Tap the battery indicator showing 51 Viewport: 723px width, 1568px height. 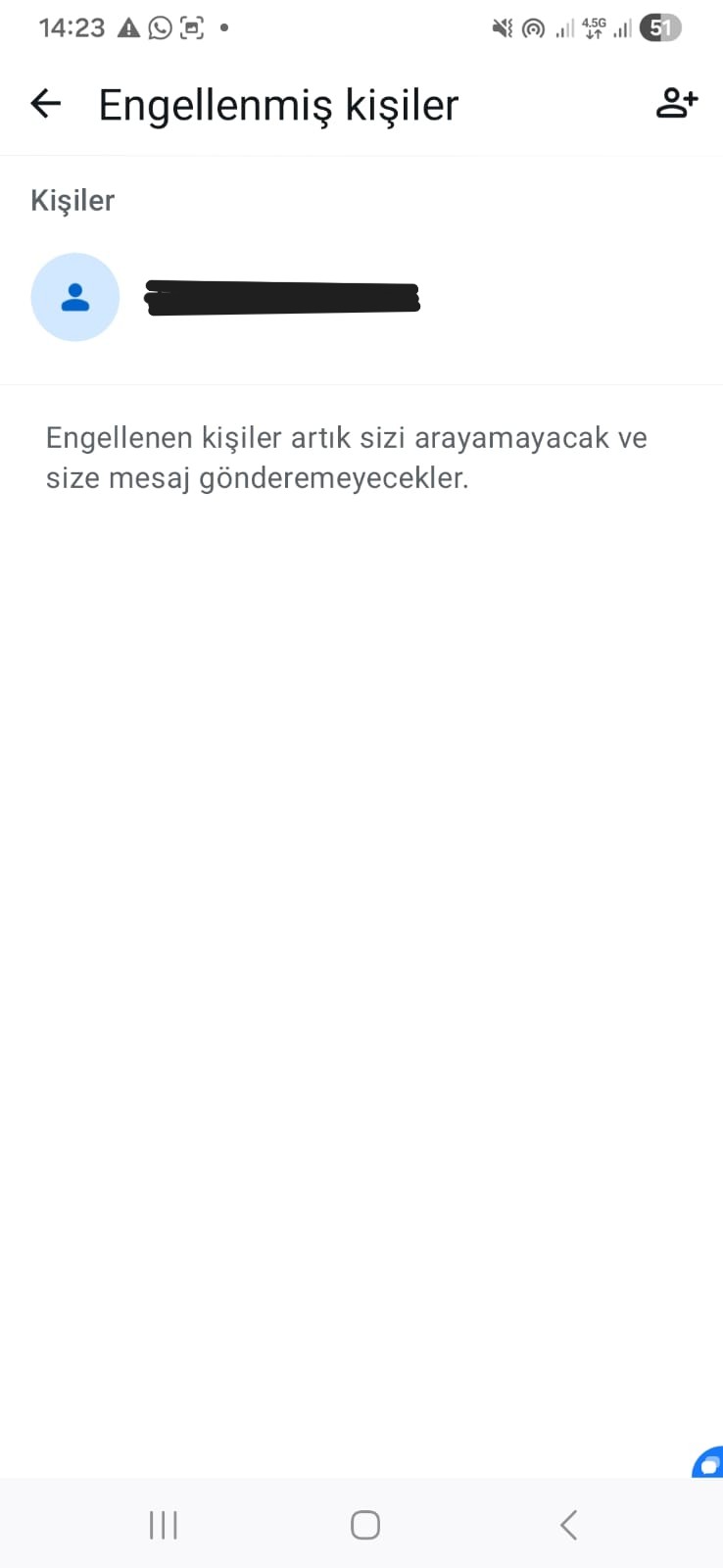coord(659,27)
